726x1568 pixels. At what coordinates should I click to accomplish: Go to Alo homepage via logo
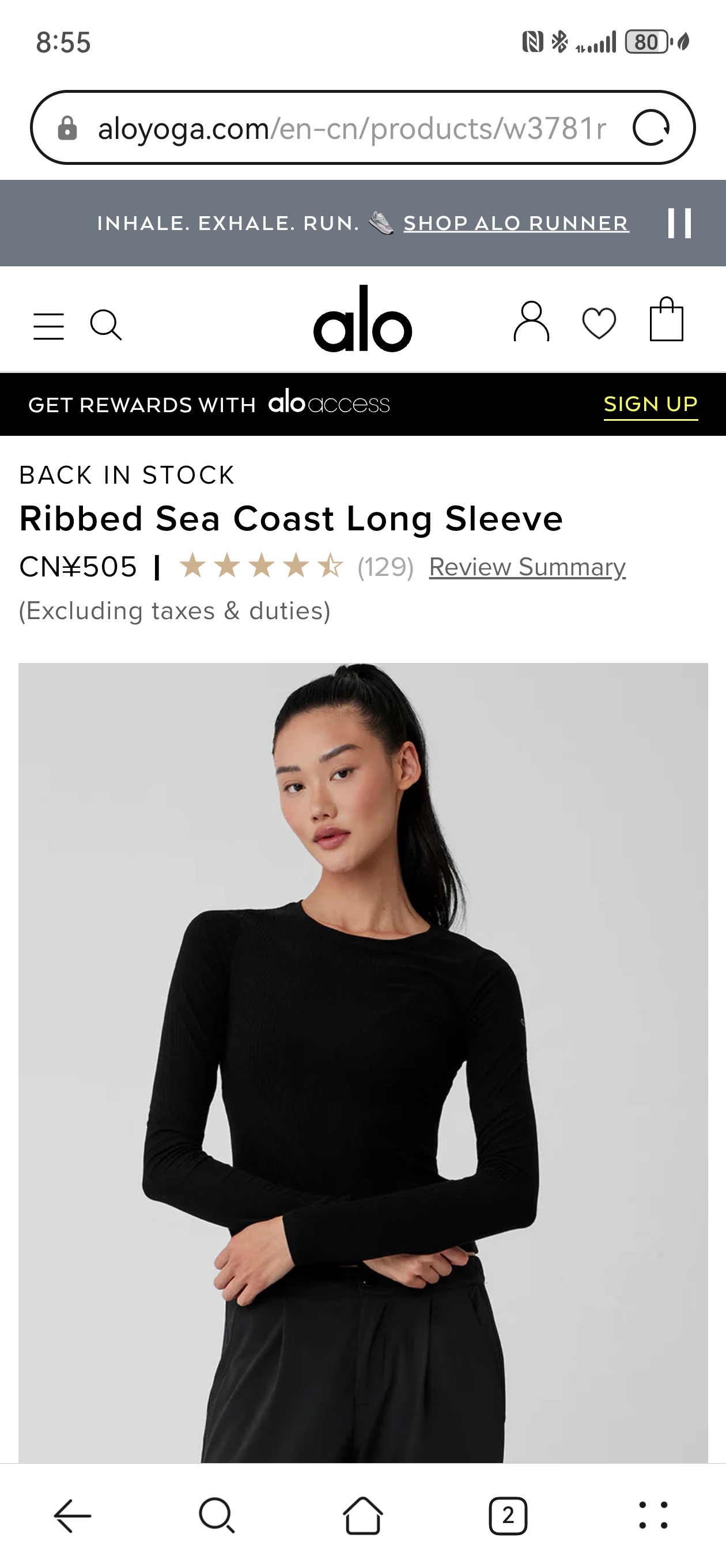[x=362, y=319]
